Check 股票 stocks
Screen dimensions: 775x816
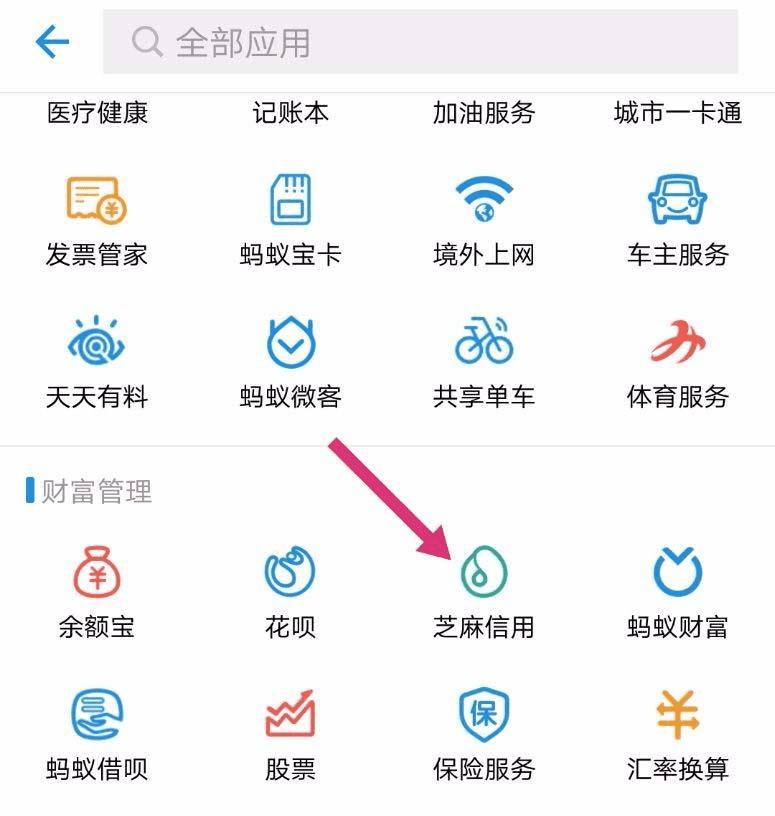point(290,716)
